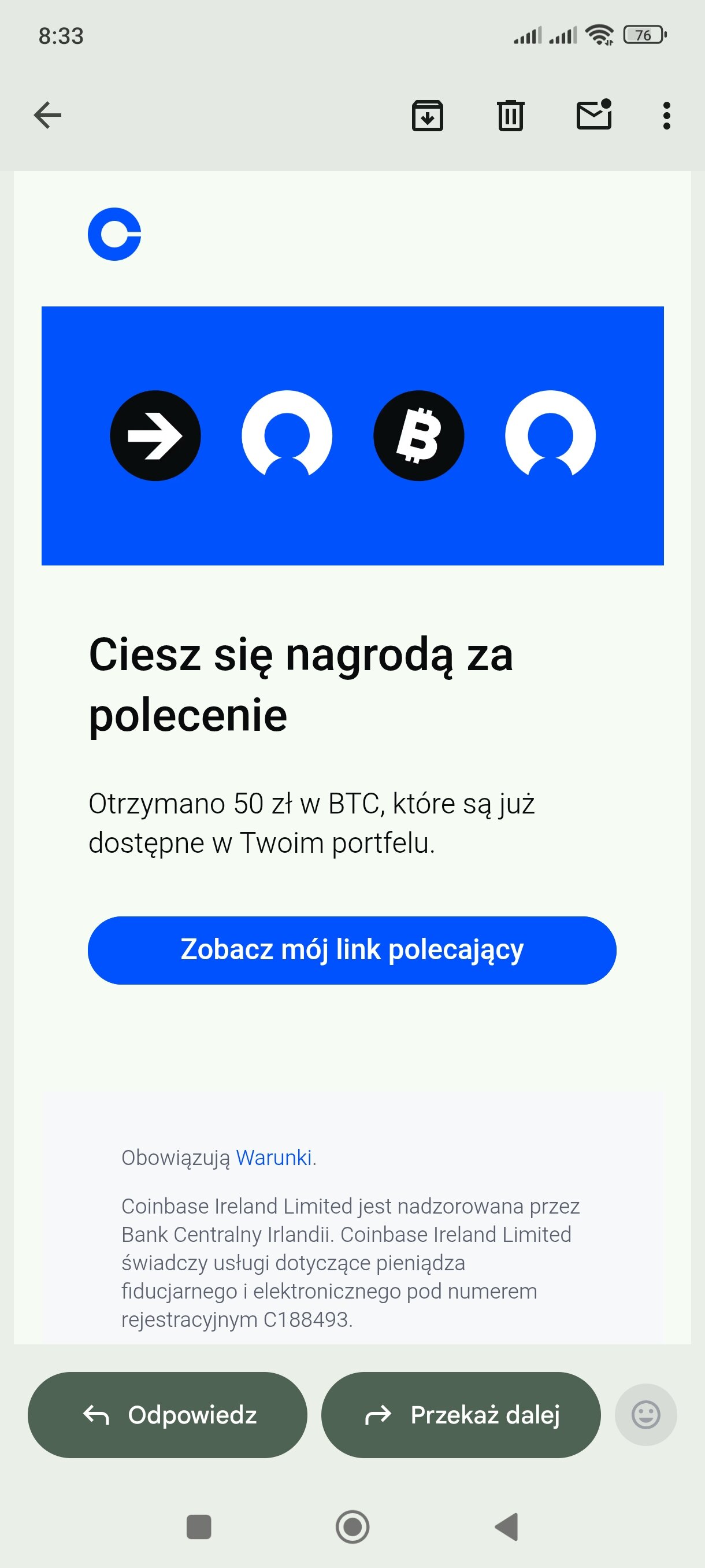Go back to the inbox

pyautogui.click(x=47, y=115)
